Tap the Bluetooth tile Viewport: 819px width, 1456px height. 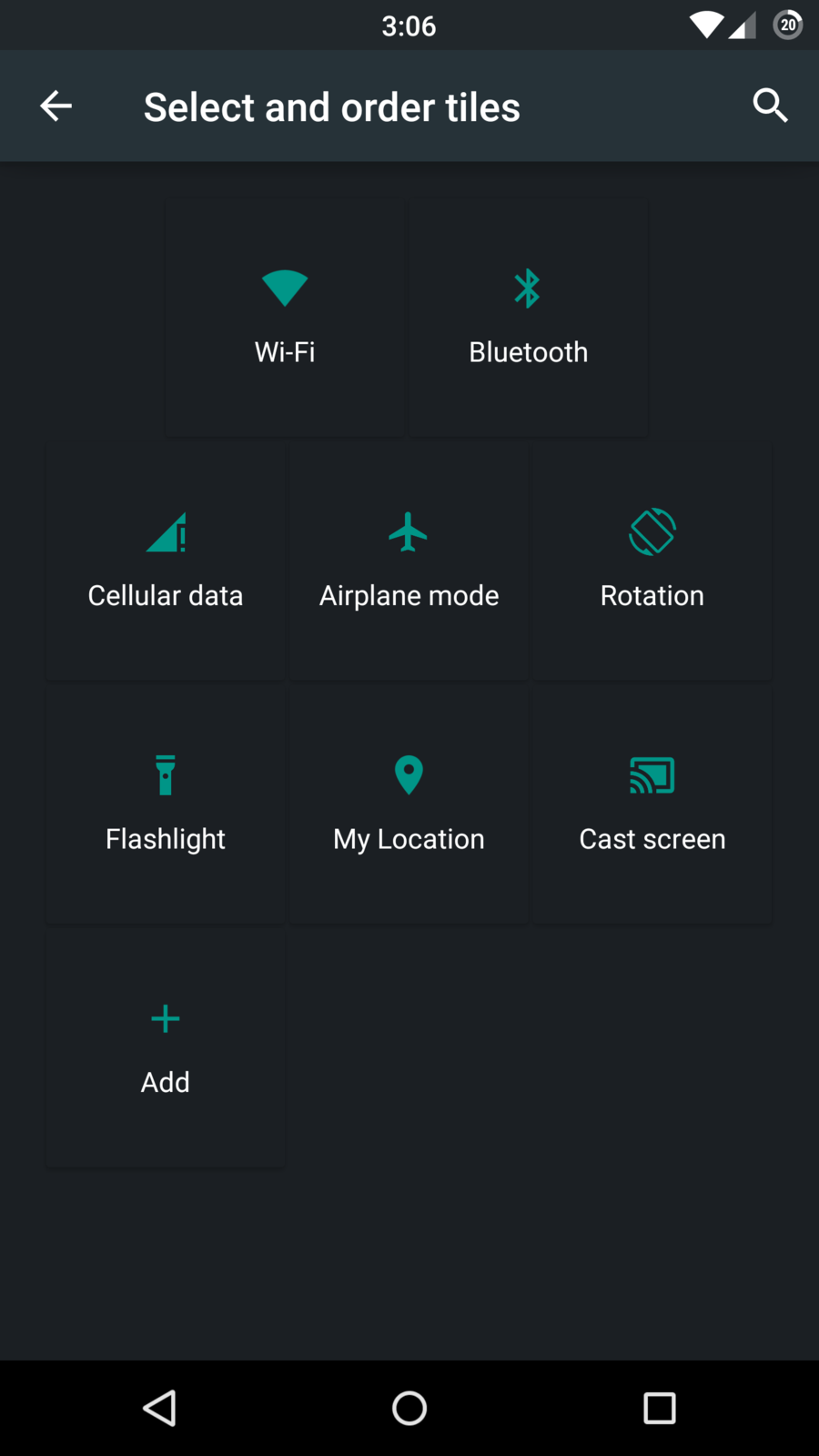[x=528, y=318]
